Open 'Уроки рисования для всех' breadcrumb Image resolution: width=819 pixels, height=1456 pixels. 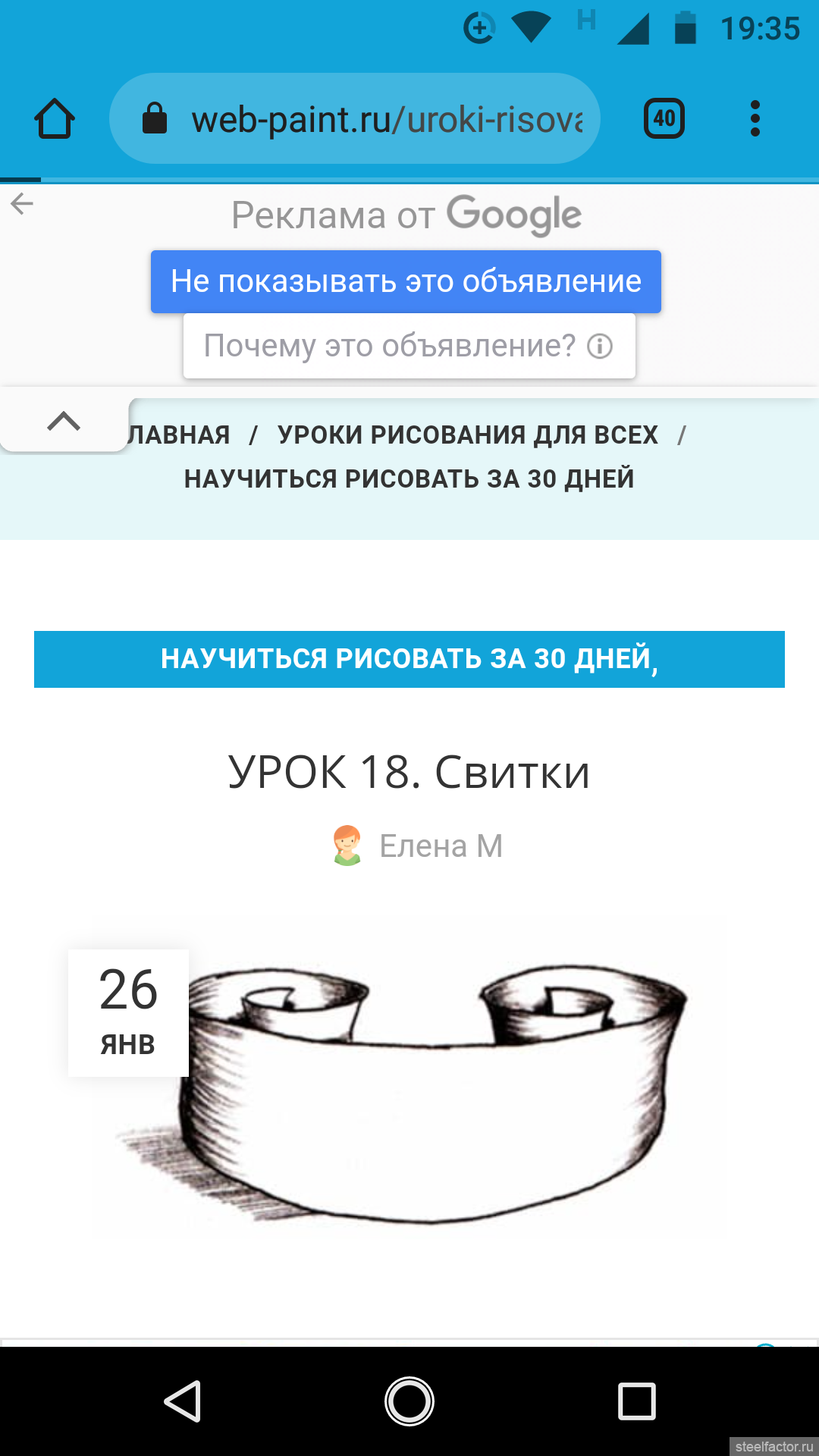468,435
